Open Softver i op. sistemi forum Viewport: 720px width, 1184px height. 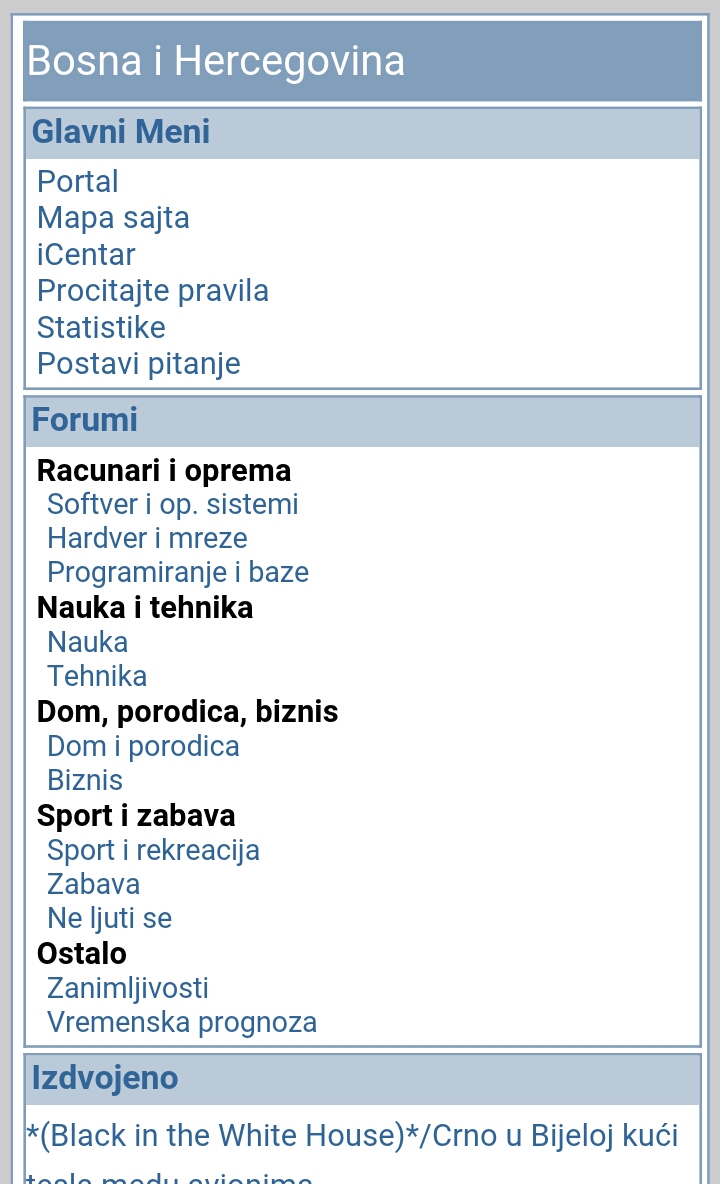(172, 504)
